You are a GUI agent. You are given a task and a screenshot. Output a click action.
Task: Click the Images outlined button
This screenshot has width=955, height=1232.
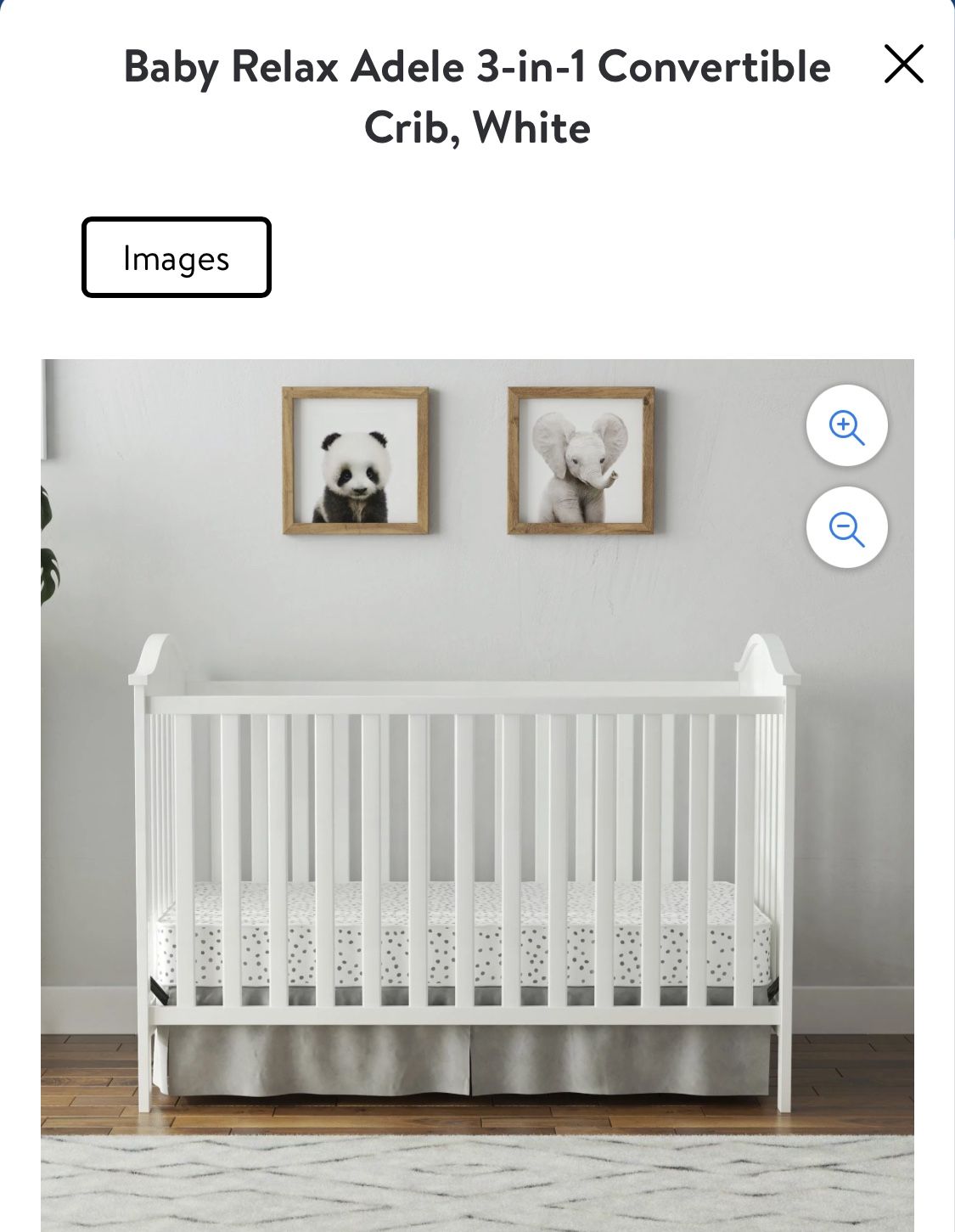(x=176, y=257)
